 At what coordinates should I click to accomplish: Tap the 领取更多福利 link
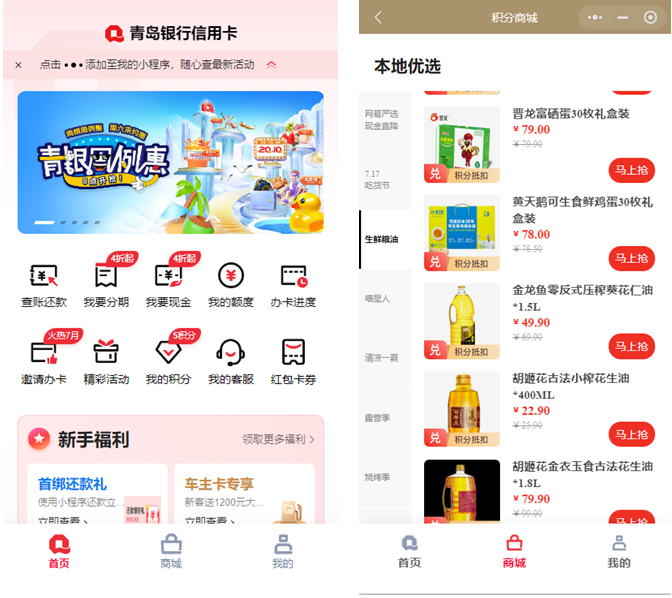click(278, 439)
